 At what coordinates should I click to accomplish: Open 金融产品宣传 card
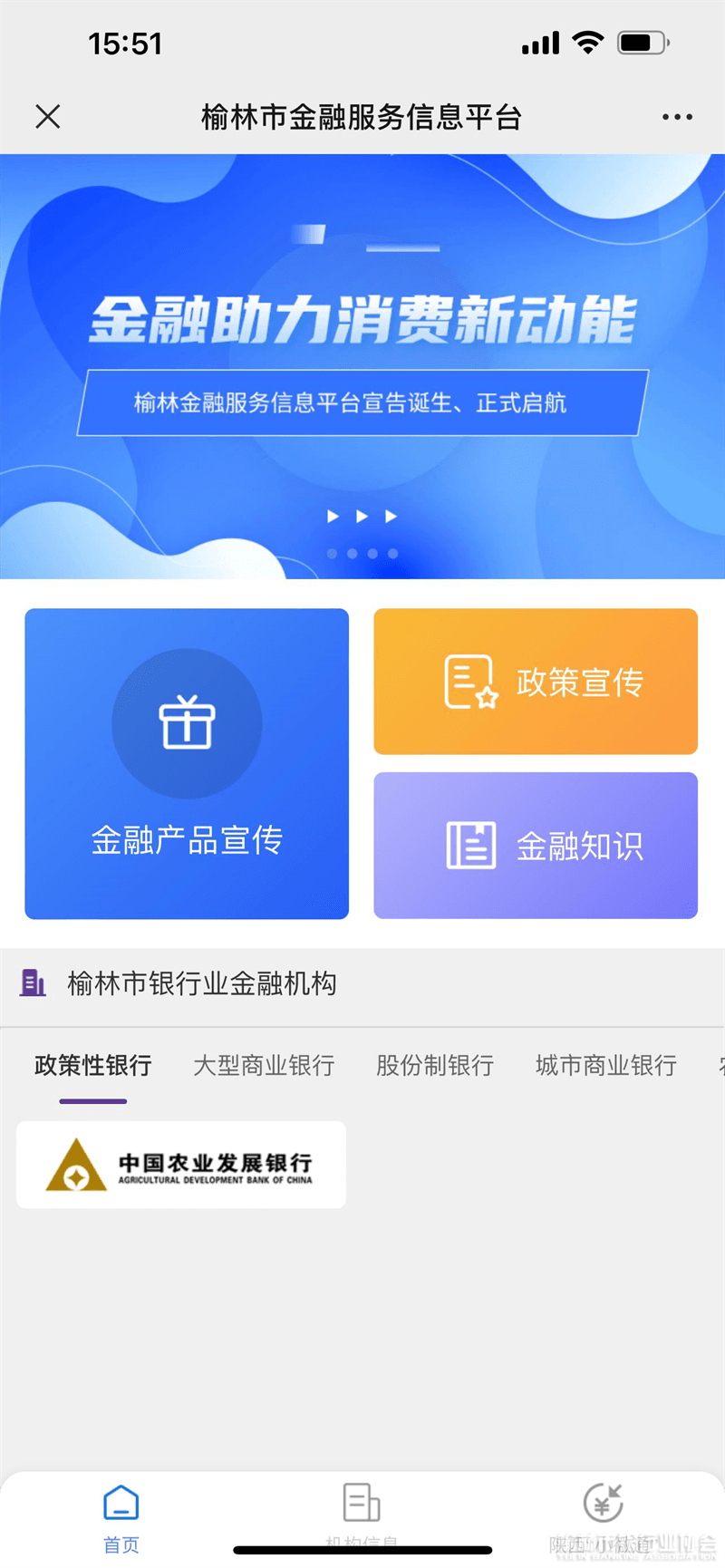(x=187, y=764)
